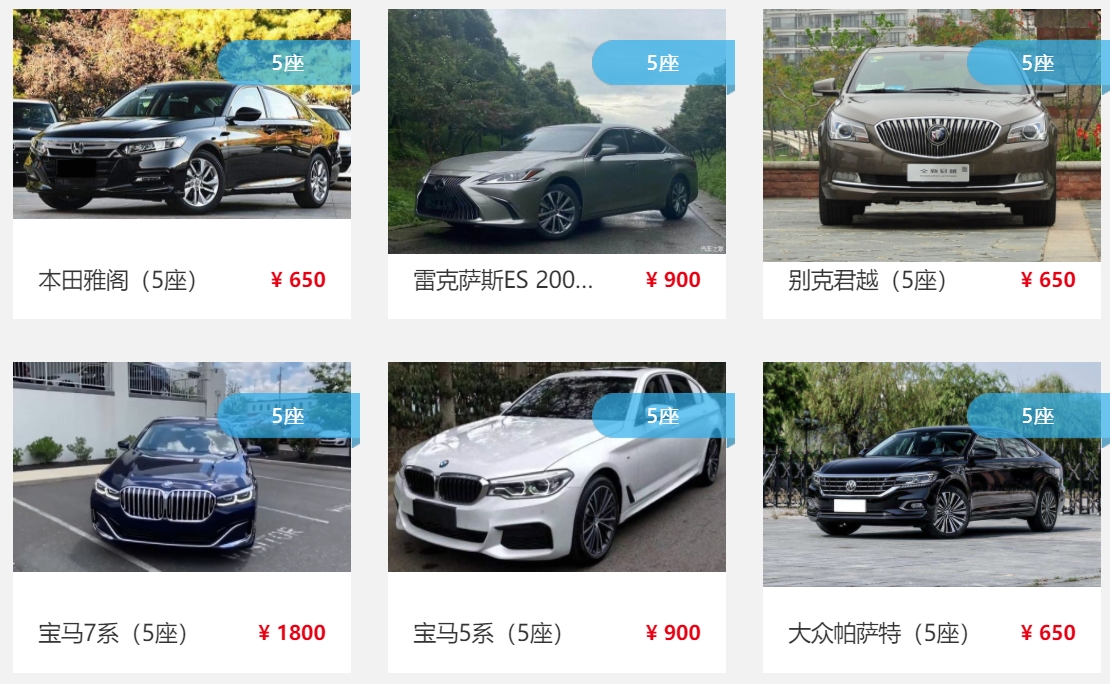The image size is (1110, 684).
Task: Open the 本田雅阁（5座）car card
Action: (x=181, y=164)
